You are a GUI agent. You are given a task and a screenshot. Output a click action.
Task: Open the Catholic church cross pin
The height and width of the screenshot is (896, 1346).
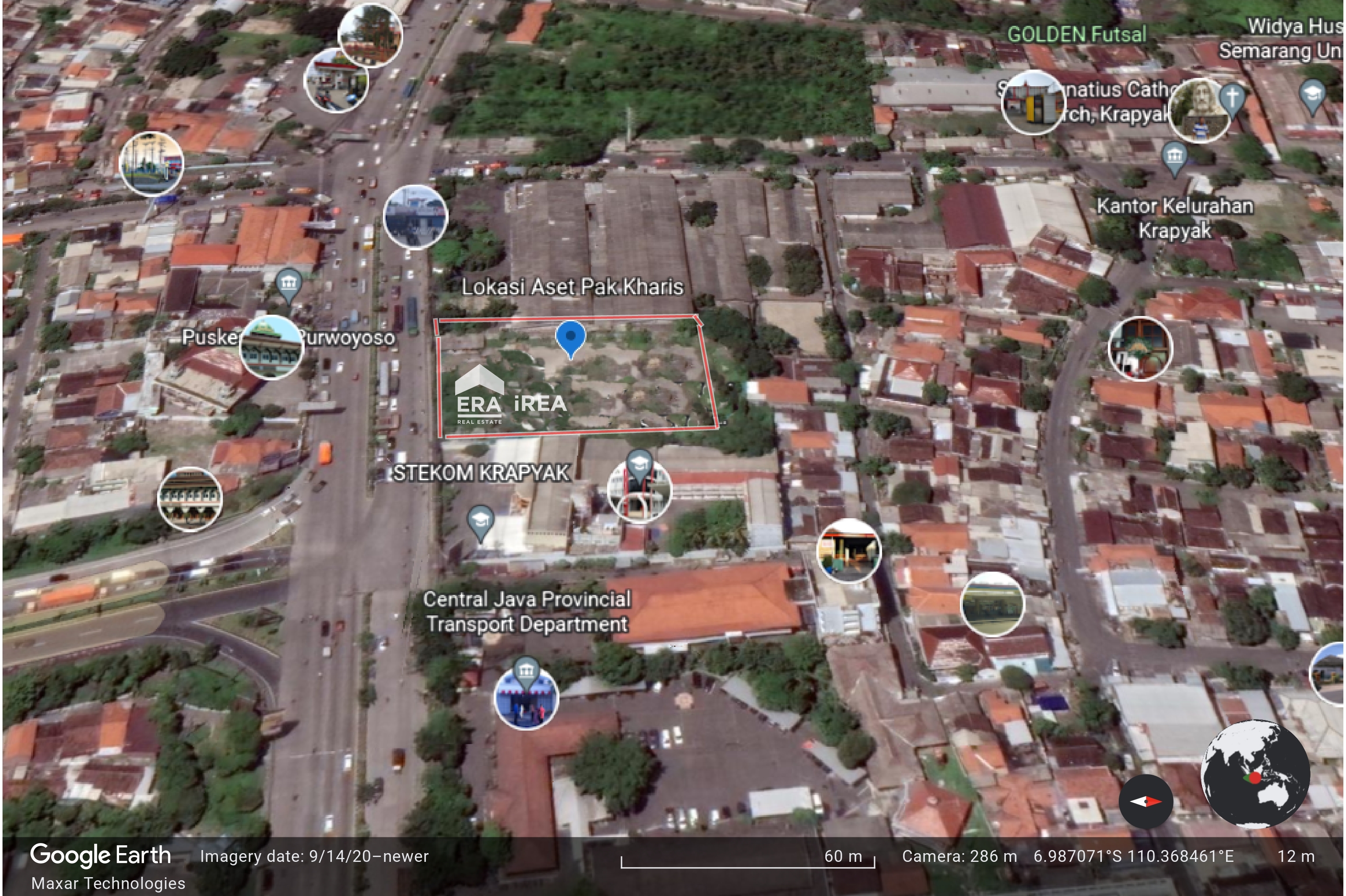pyautogui.click(x=1232, y=97)
